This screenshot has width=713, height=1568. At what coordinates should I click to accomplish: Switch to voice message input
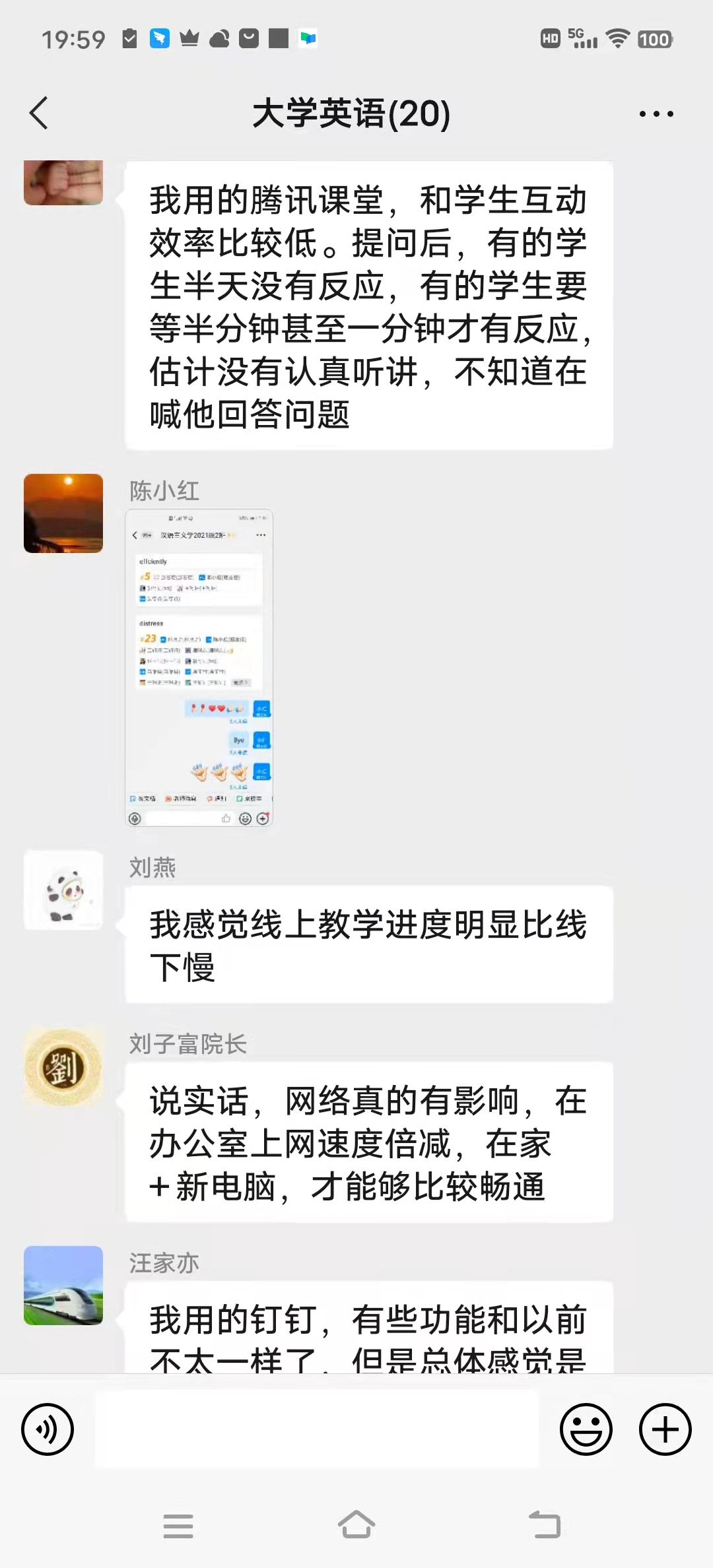48,1429
